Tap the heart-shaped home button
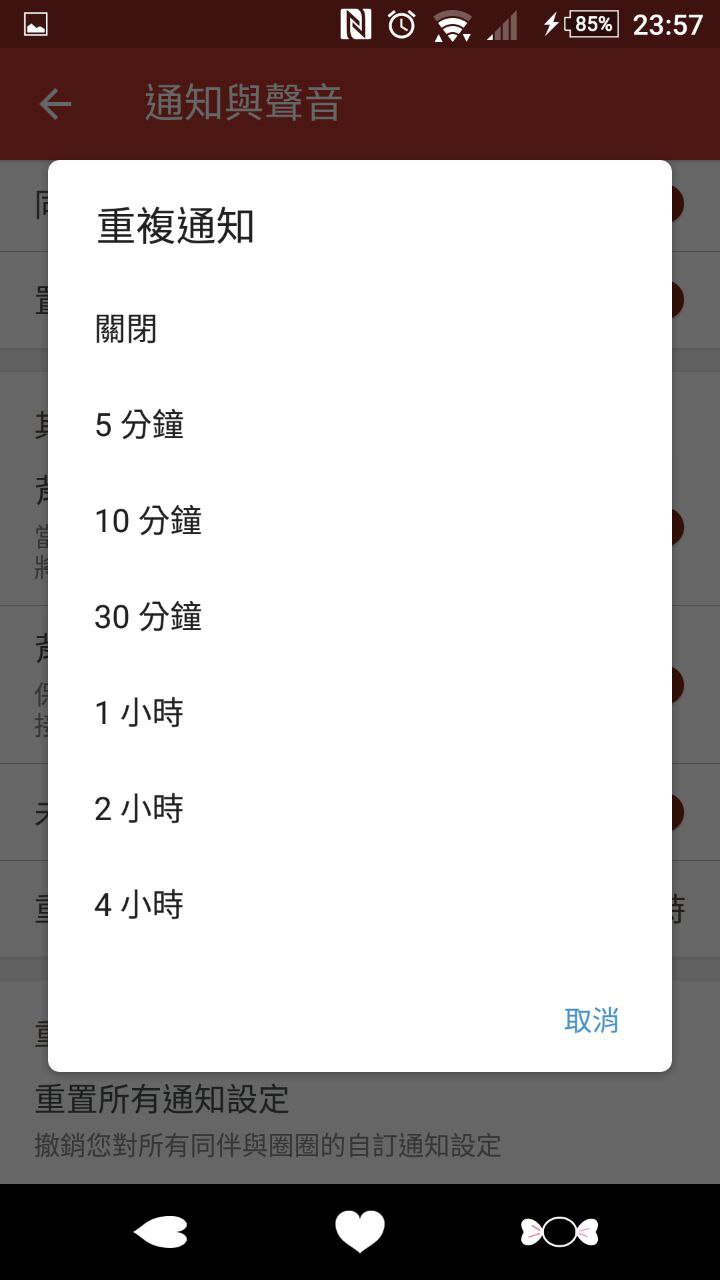720x1280 pixels. (x=360, y=1231)
